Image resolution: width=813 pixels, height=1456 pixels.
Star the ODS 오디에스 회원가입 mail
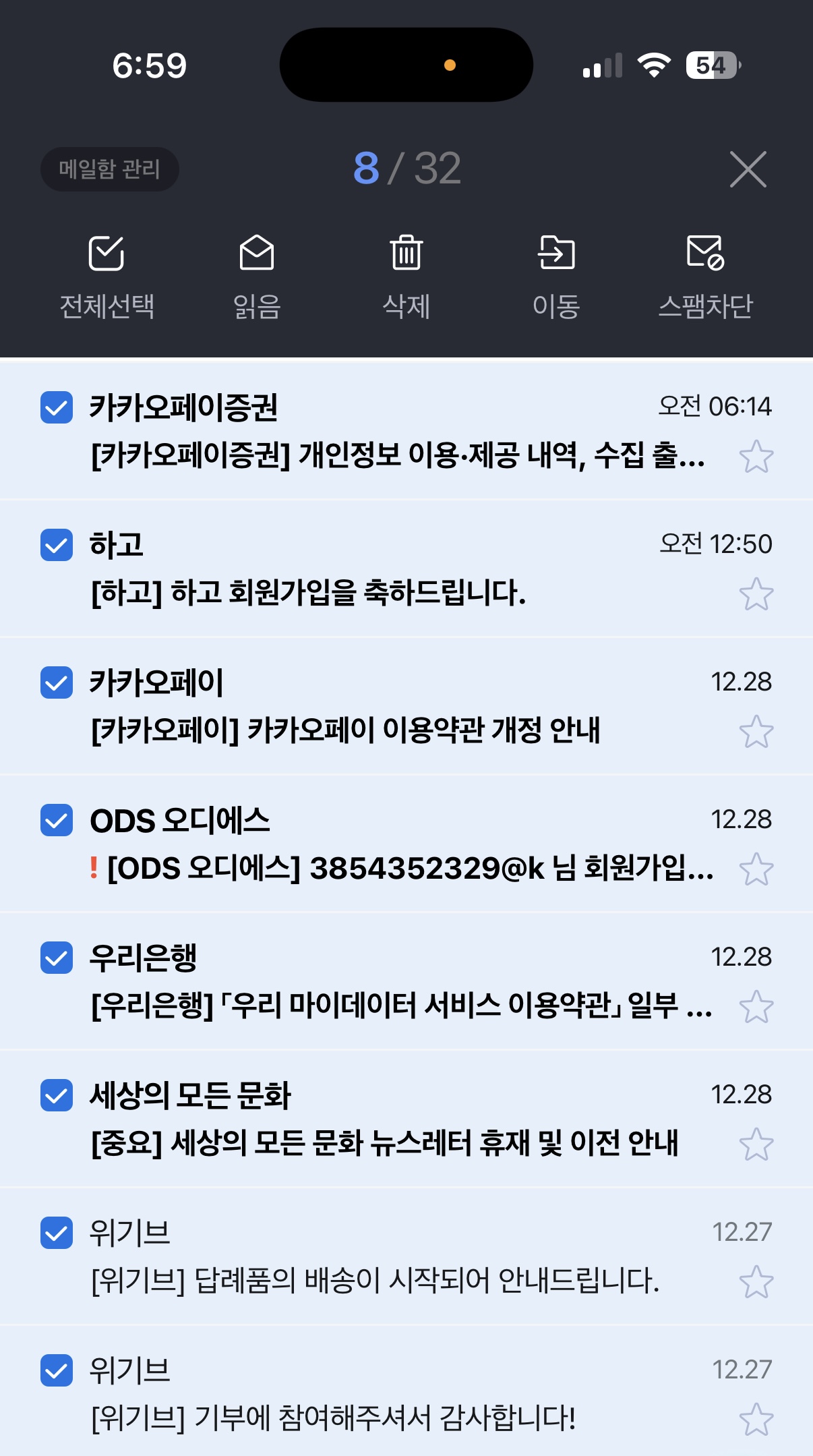(756, 869)
